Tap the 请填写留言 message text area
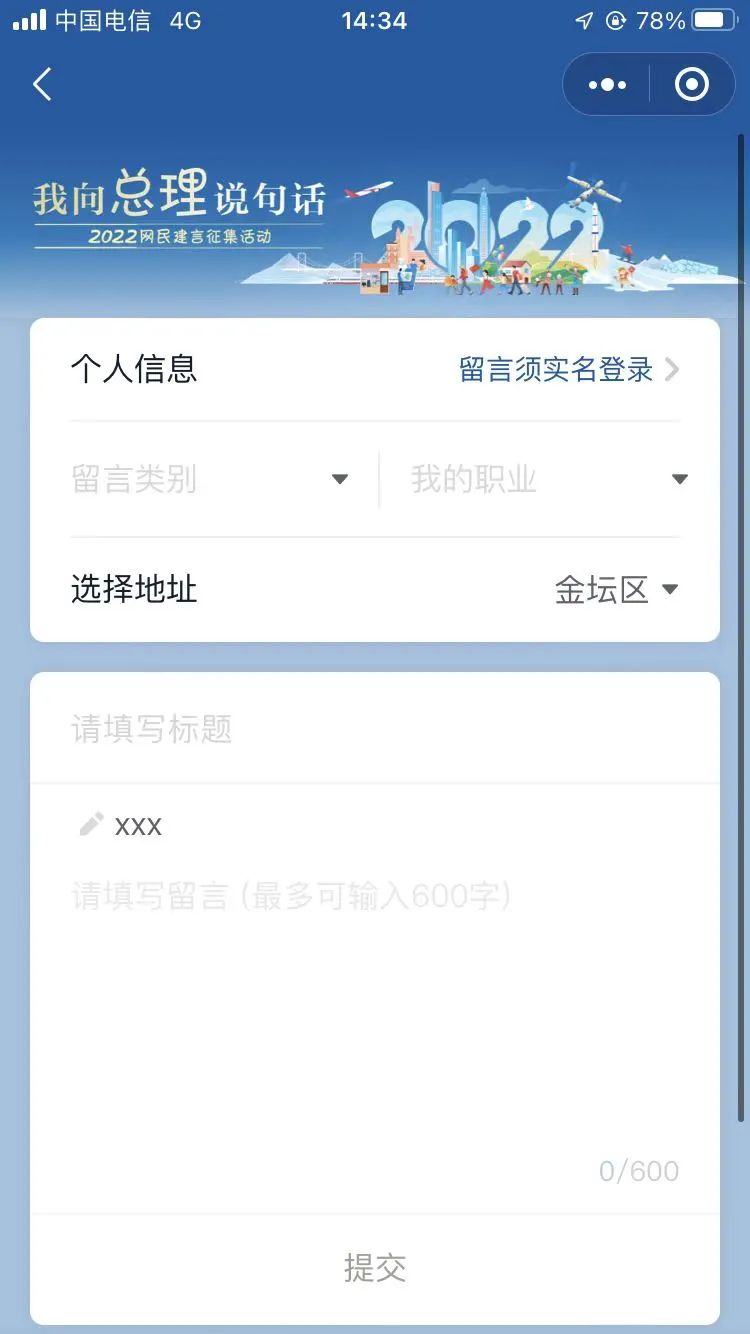The image size is (750, 1334). pos(374,1000)
